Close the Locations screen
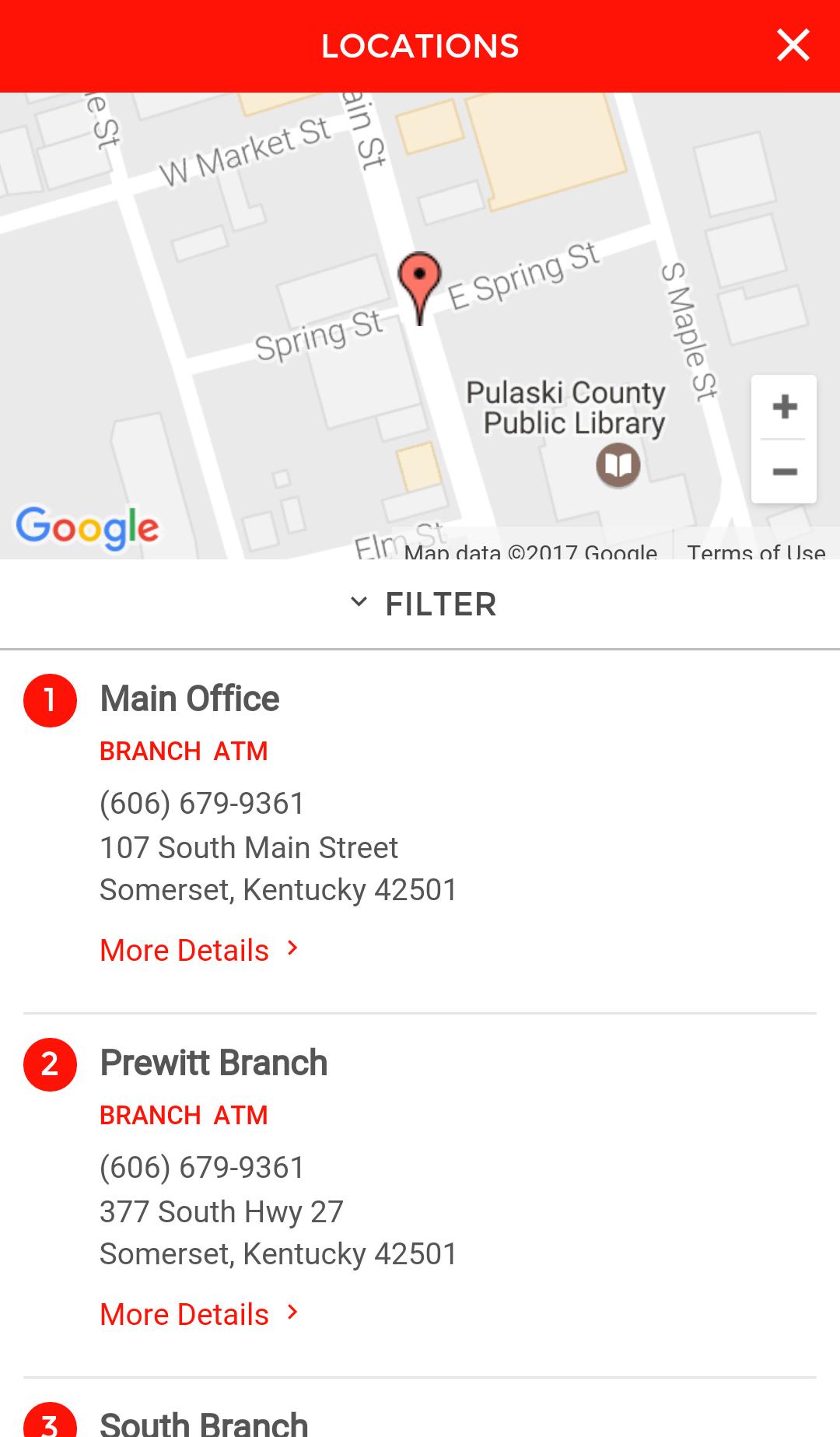 point(793,45)
